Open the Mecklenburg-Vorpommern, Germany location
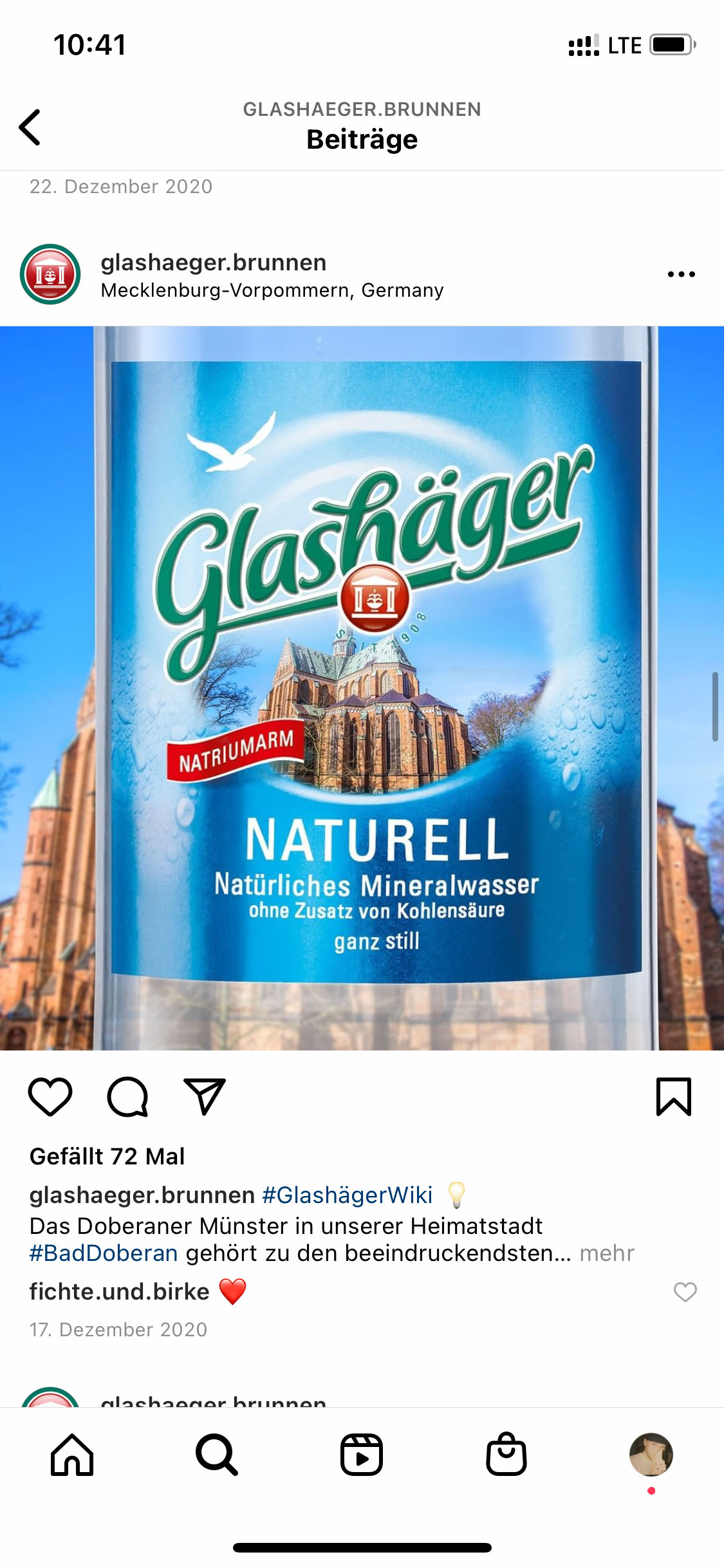724x1568 pixels. coord(272,290)
